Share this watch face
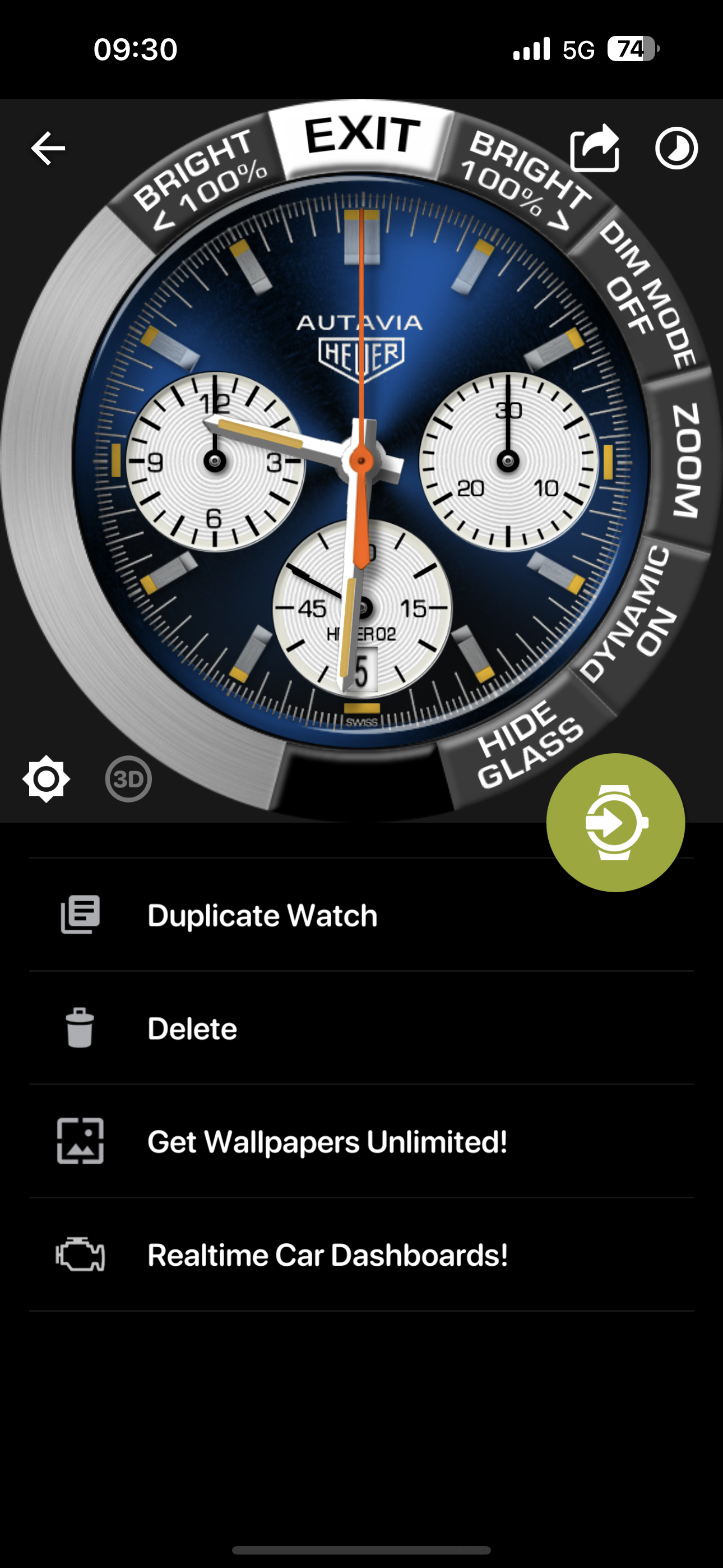 tap(595, 148)
